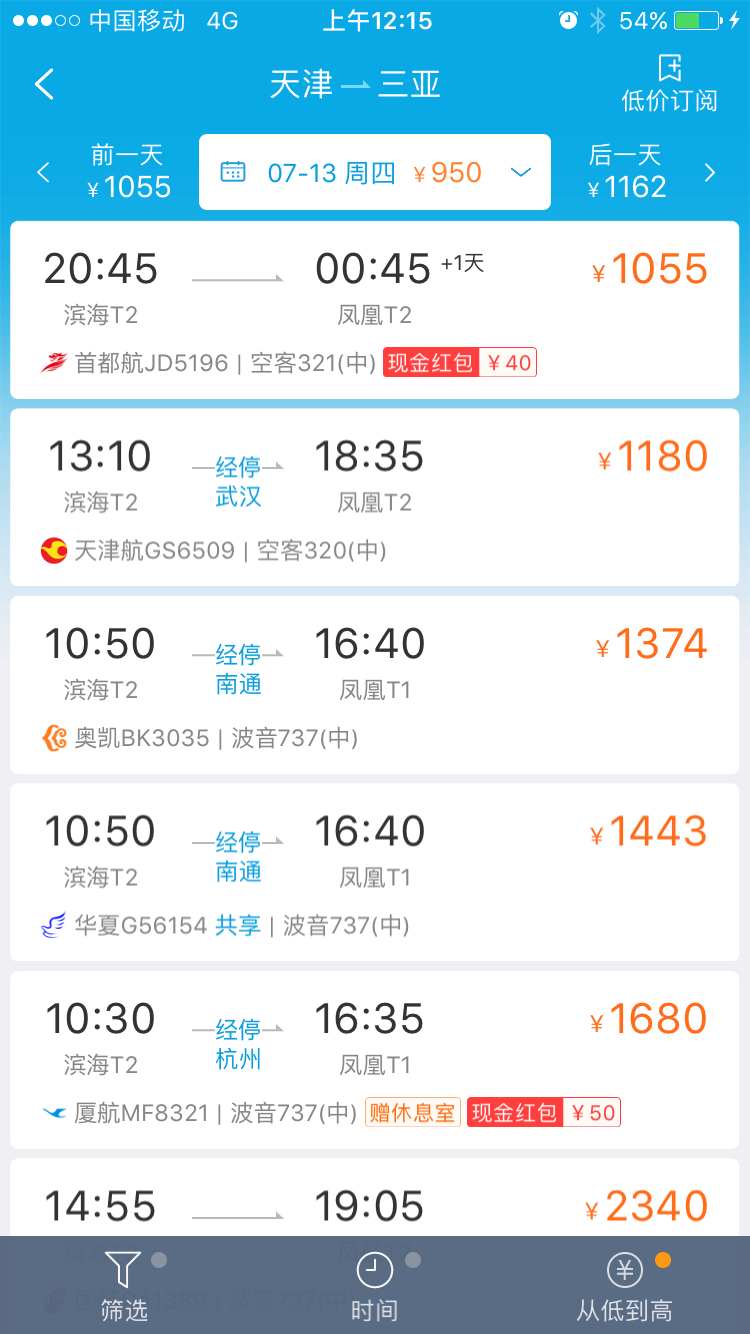Open the 筛选 filter options
This screenshot has height=1334, width=750.
point(124,1285)
